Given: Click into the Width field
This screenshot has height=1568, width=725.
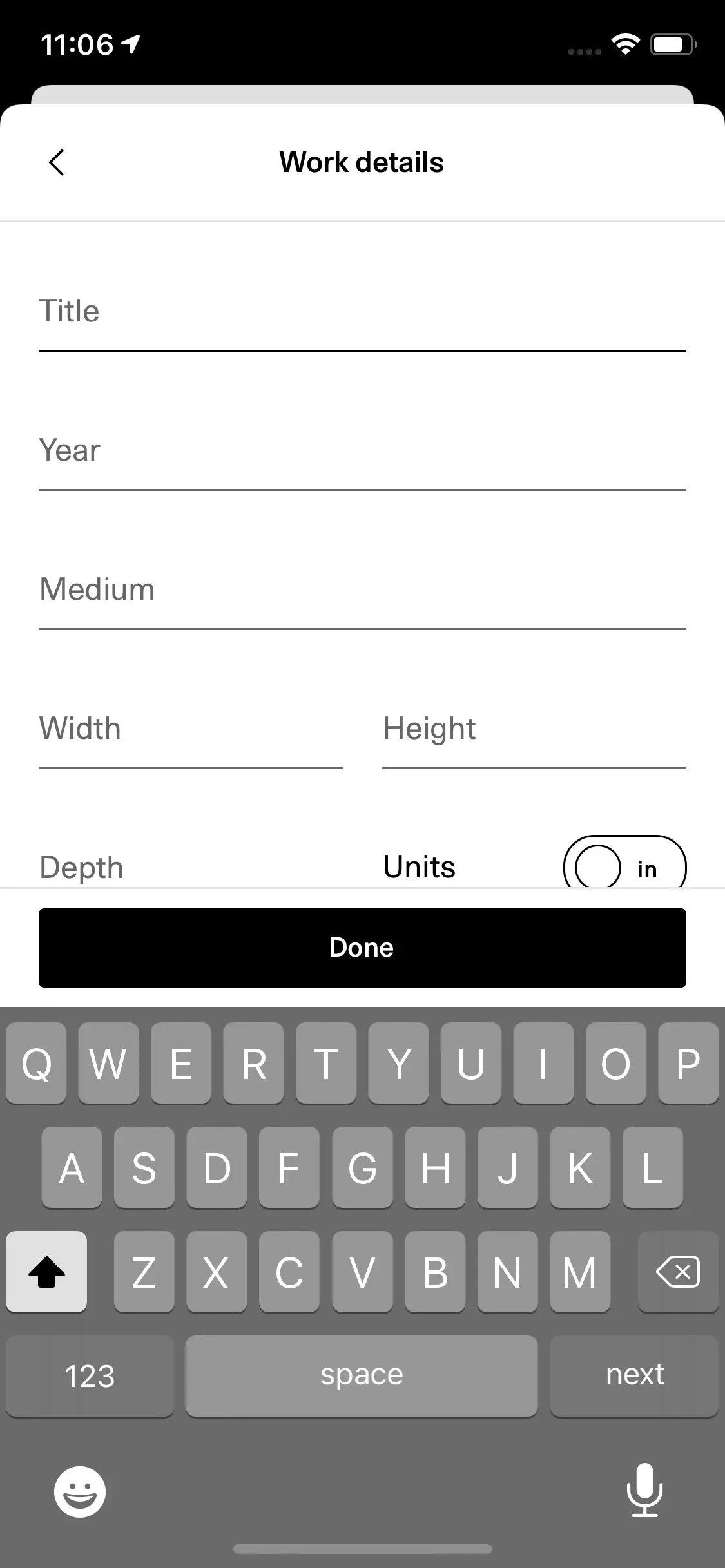Looking at the screenshot, I should coord(191,729).
